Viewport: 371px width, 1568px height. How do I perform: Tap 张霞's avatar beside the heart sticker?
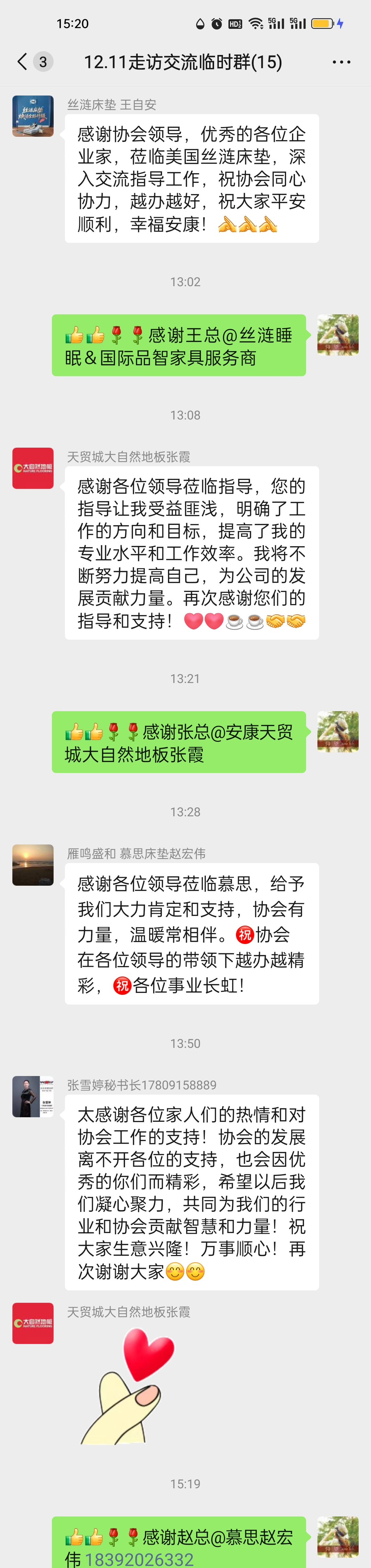click(x=33, y=1323)
